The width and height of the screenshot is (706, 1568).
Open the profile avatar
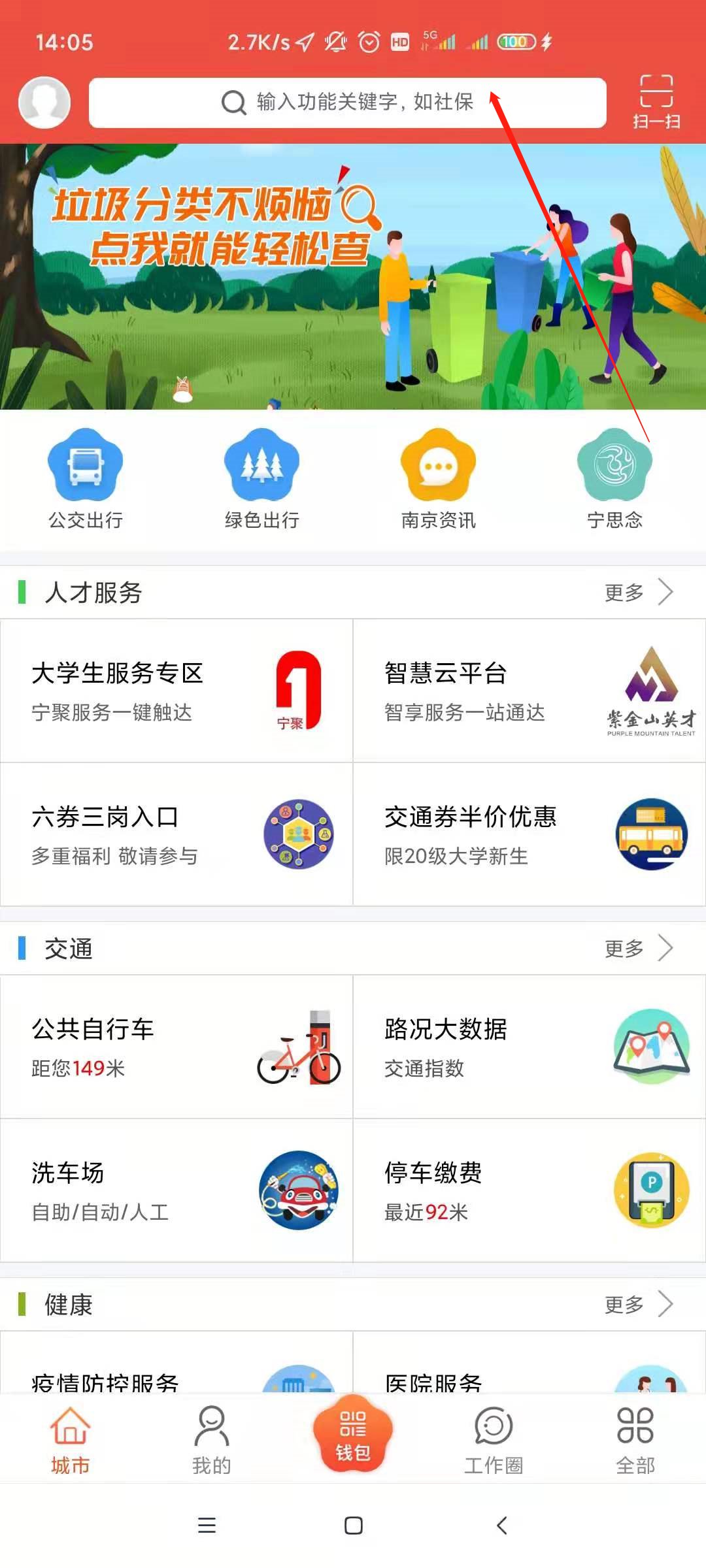(x=44, y=103)
